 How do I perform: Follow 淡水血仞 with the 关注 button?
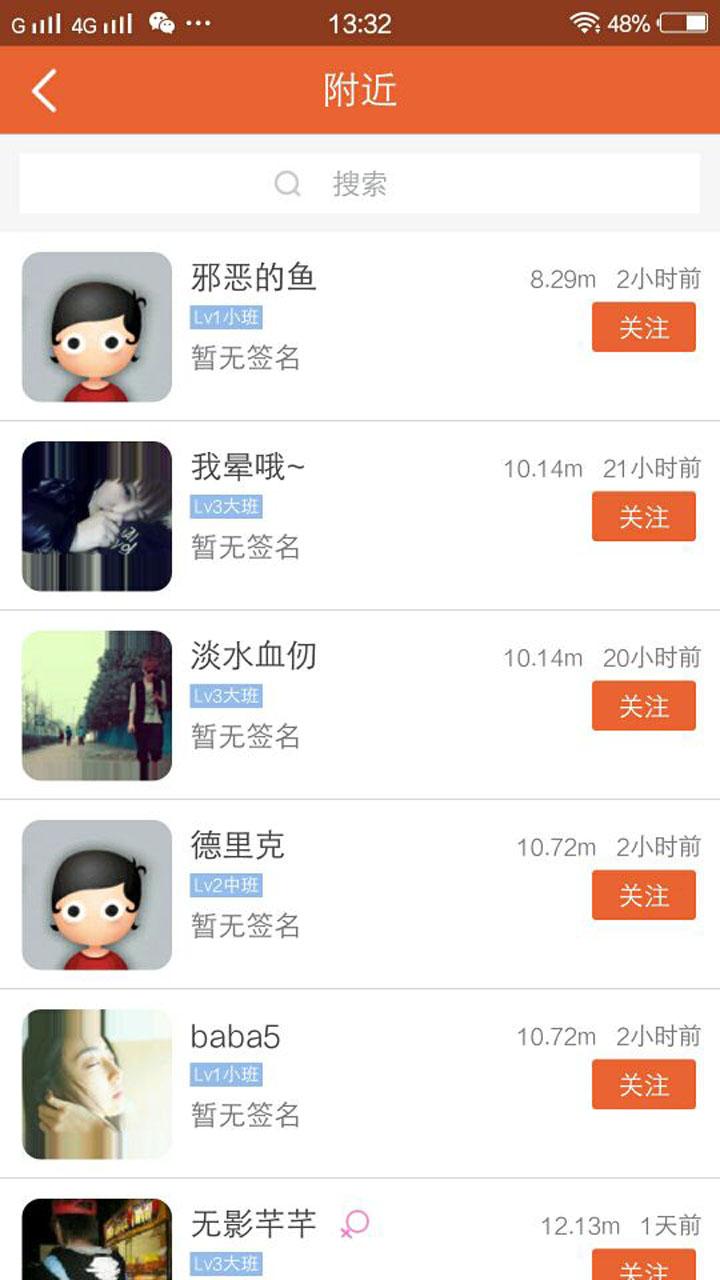643,706
